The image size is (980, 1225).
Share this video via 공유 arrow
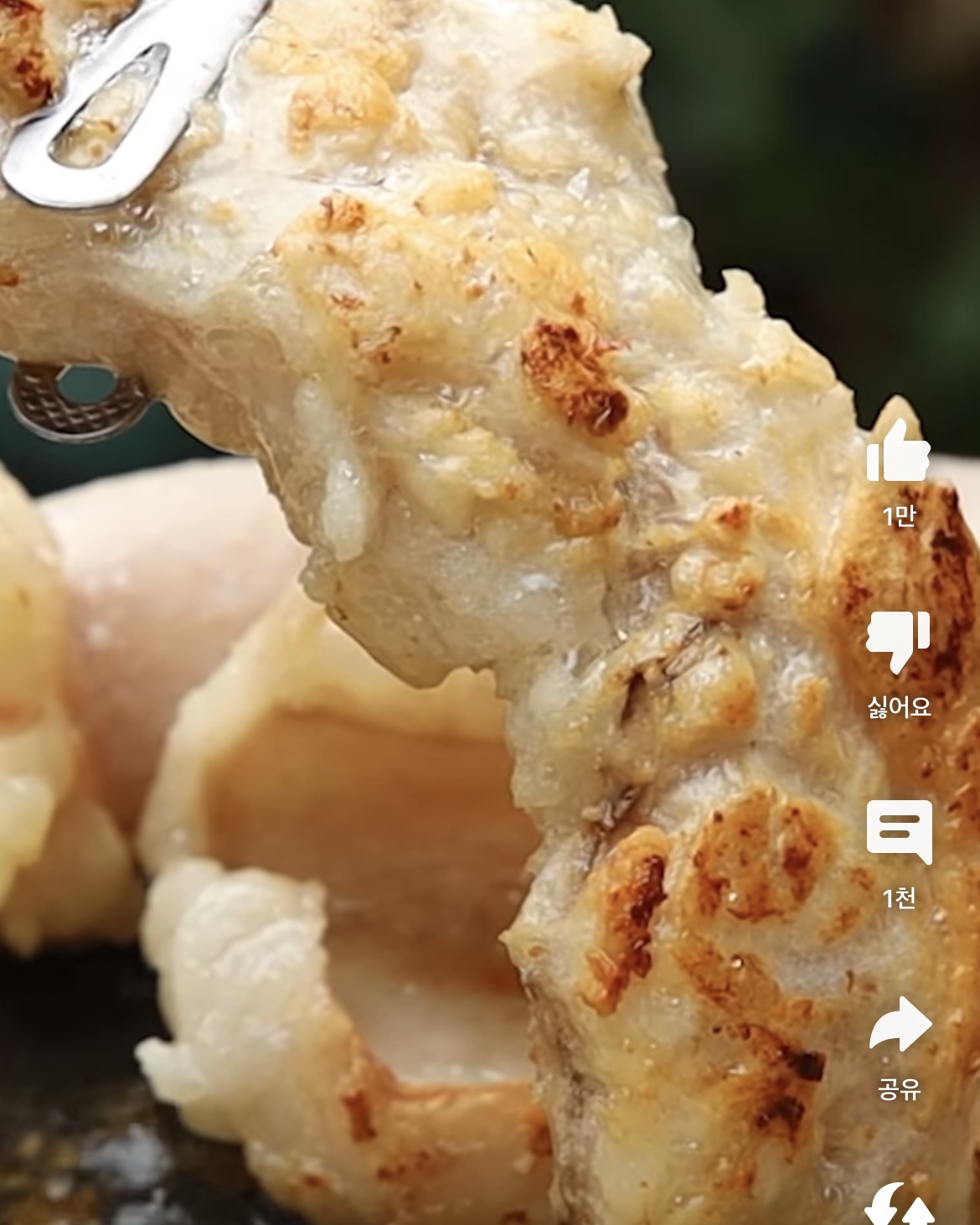point(900,1024)
